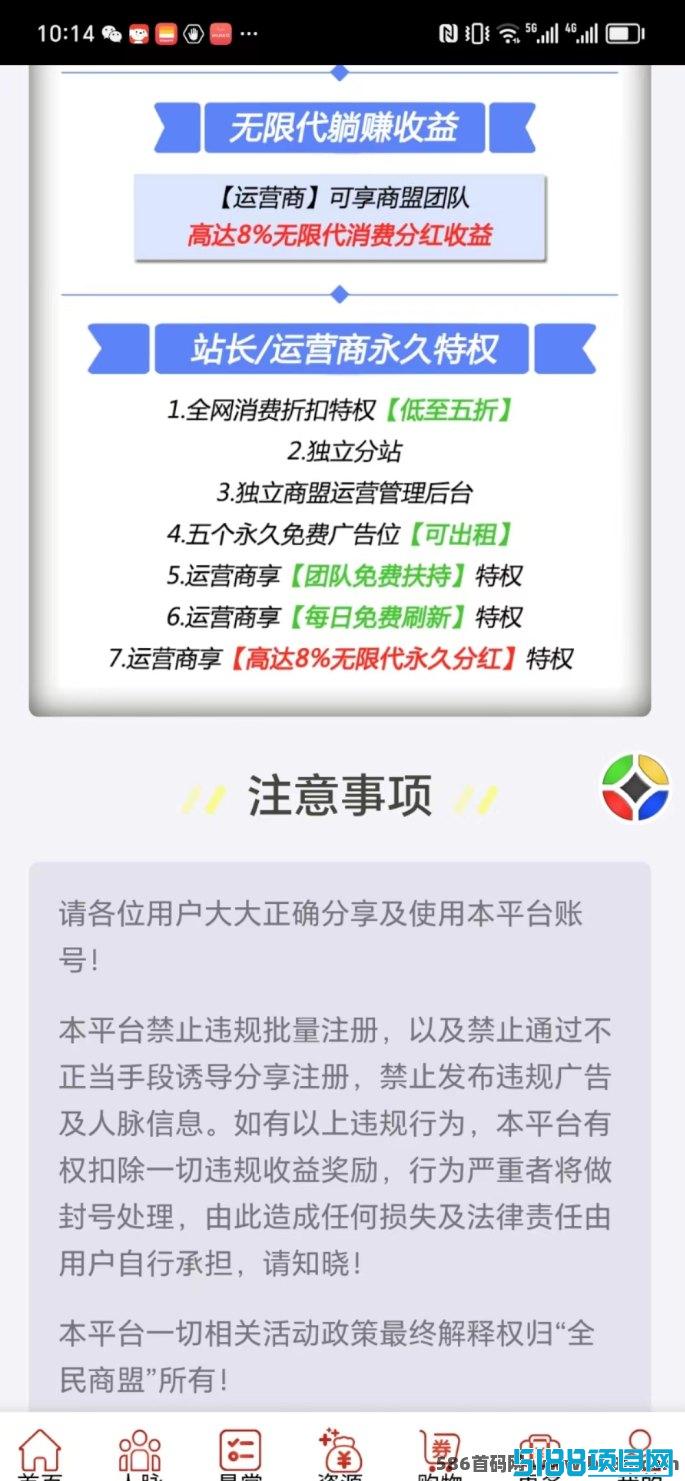This screenshot has height=1481, width=685.
Task: Open the 购物 shopping tab
Action: click(x=440, y=1452)
